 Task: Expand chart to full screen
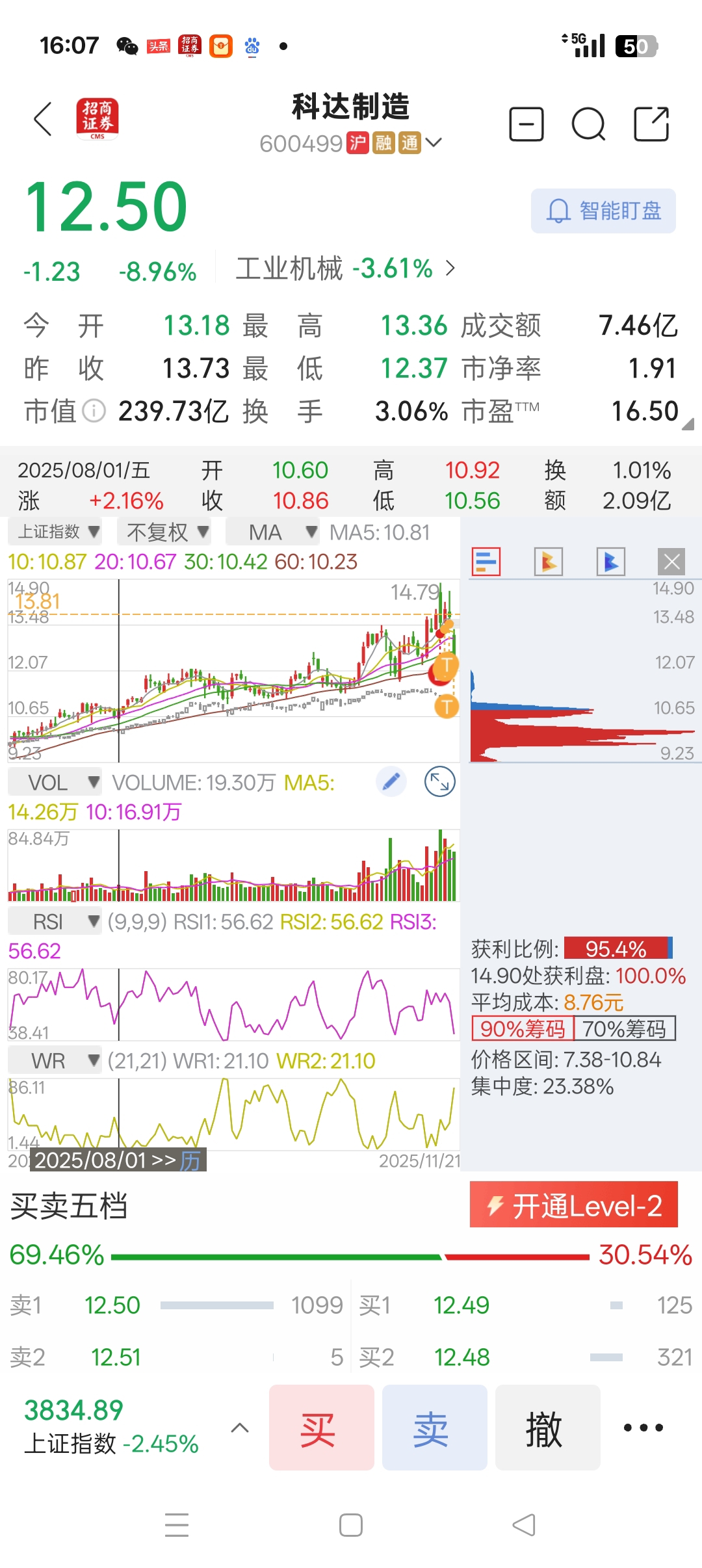440,781
